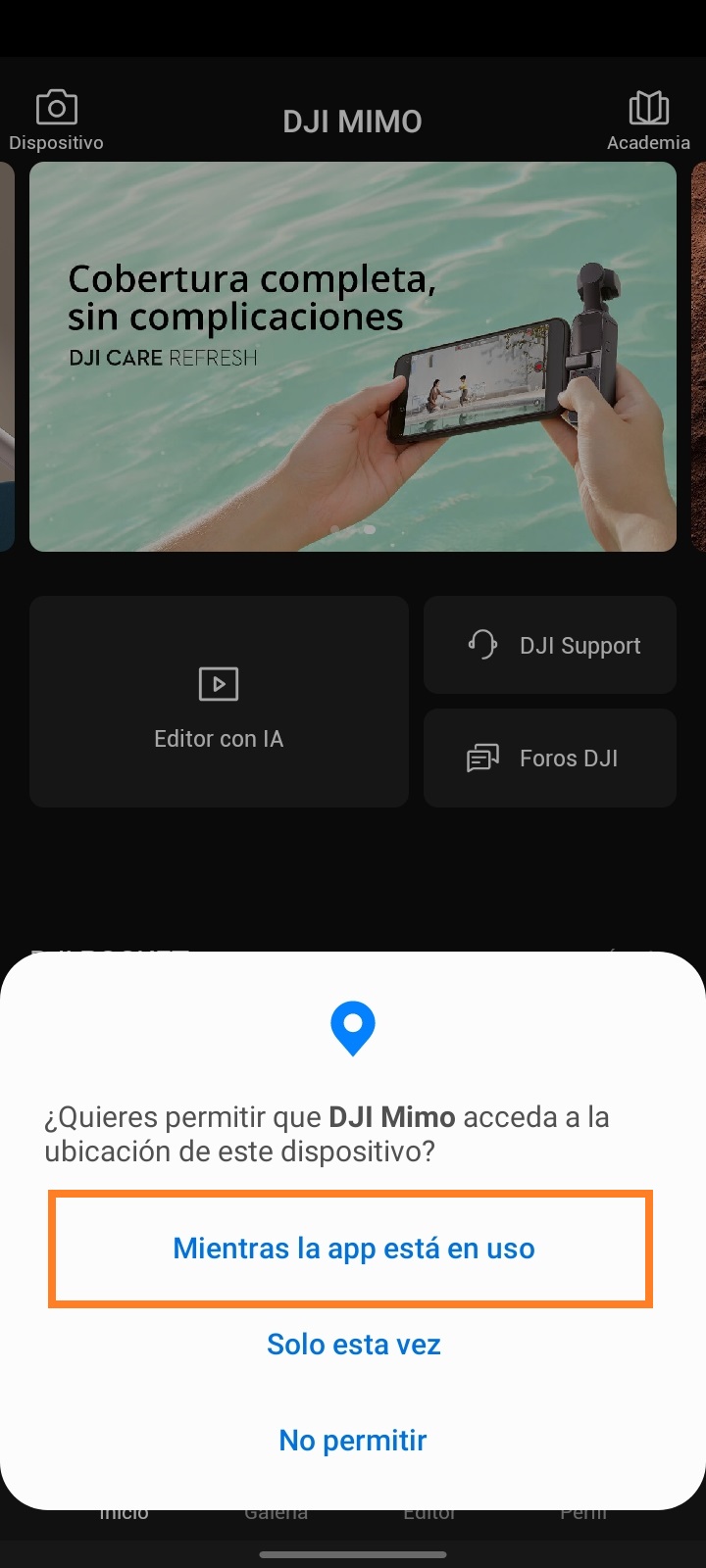The image size is (706, 1568).
Task: Select 'No permitir' to deny location
Action: [x=353, y=1441]
